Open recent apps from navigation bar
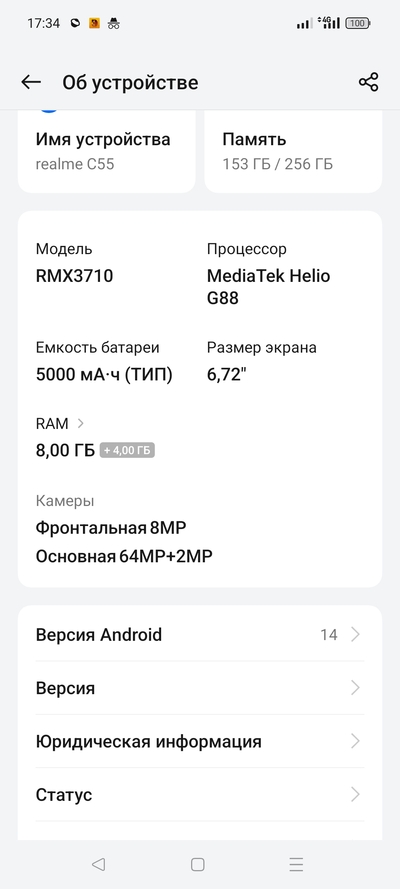The width and height of the screenshot is (400, 889). pos(296,864)
